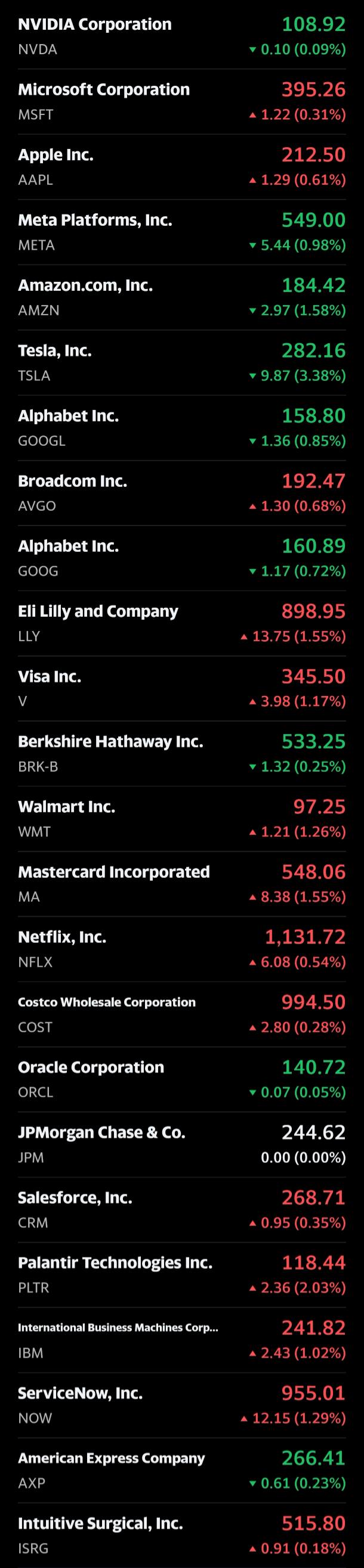View Costco Wholesale Corporation quote
Image resolution: width=364 pixels, height=1568 pixels.
(181, 1014)
